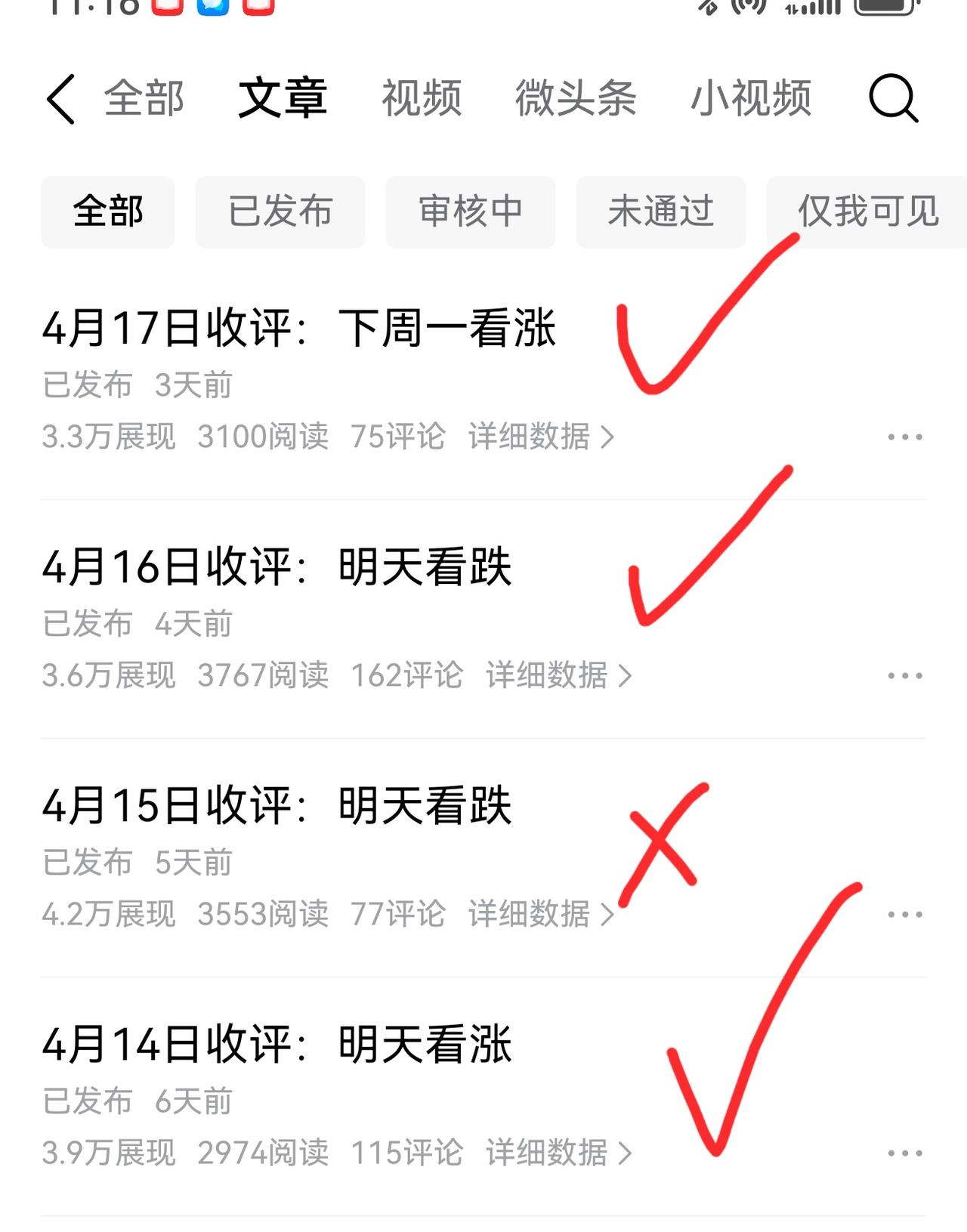Filter articles by 已发布 status
The width and height of the screenshot is (967, 1232).
pyautogui.click(x=280, y=212)
